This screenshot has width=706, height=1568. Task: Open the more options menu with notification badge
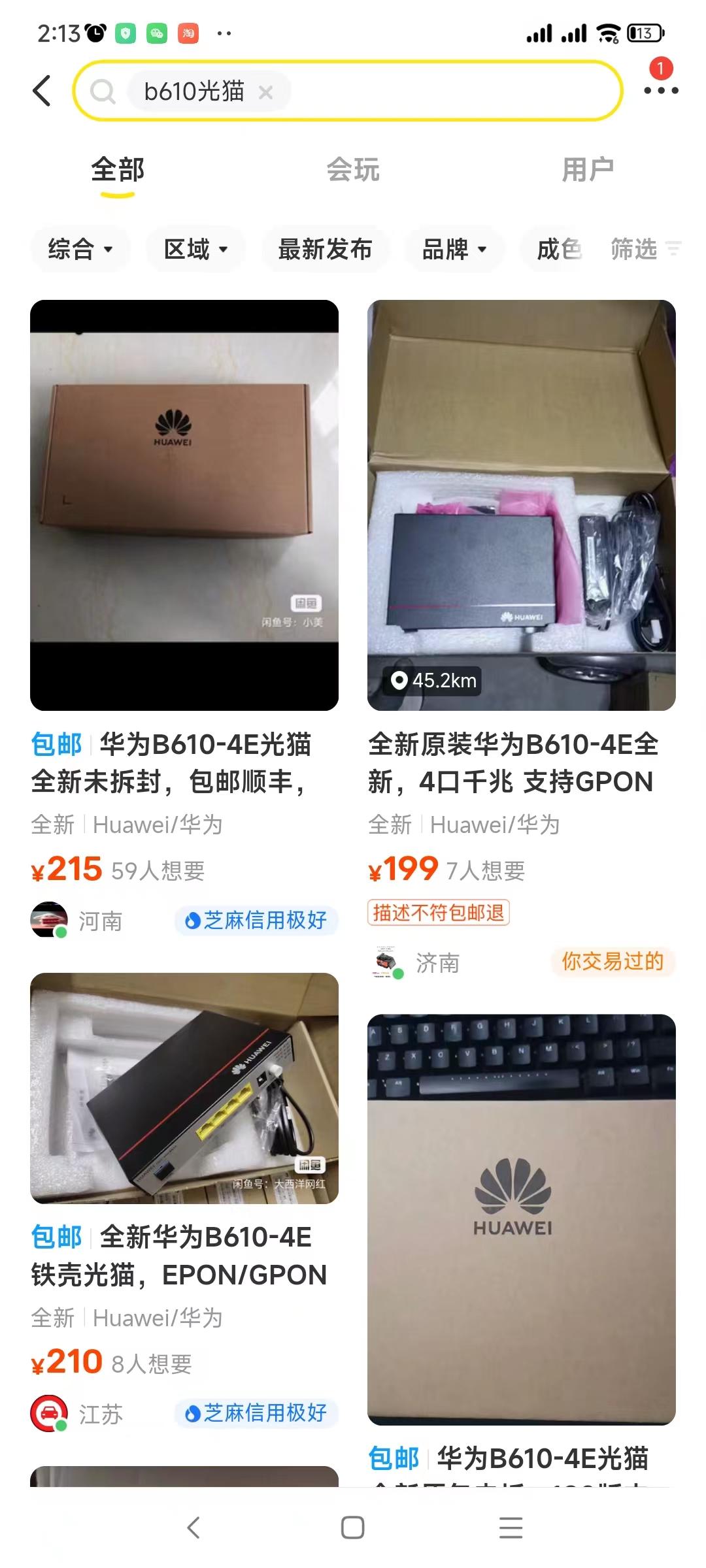point(660,91)
